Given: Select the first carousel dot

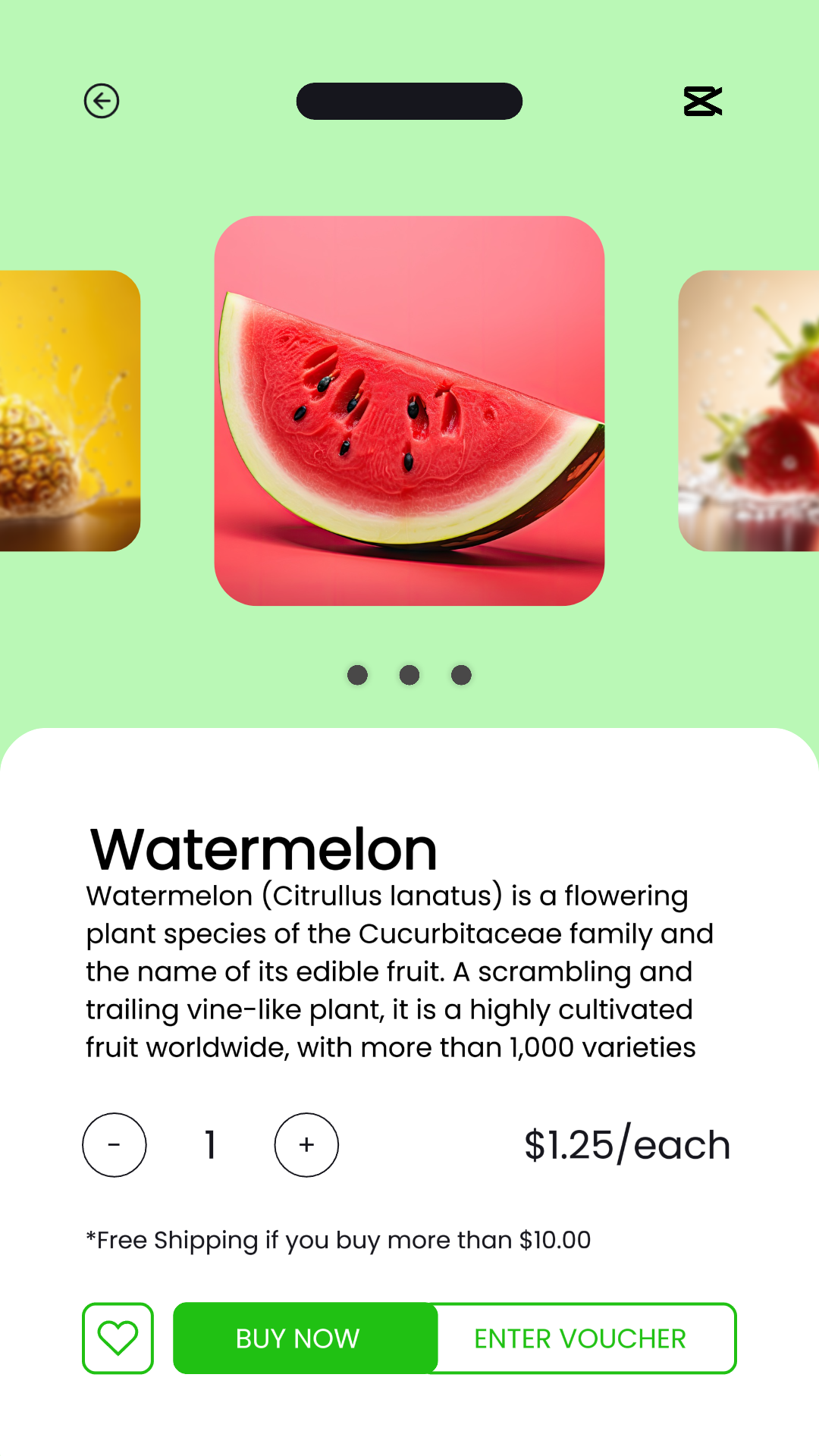Looking at the screenshot, I should [x=357, y=675].
